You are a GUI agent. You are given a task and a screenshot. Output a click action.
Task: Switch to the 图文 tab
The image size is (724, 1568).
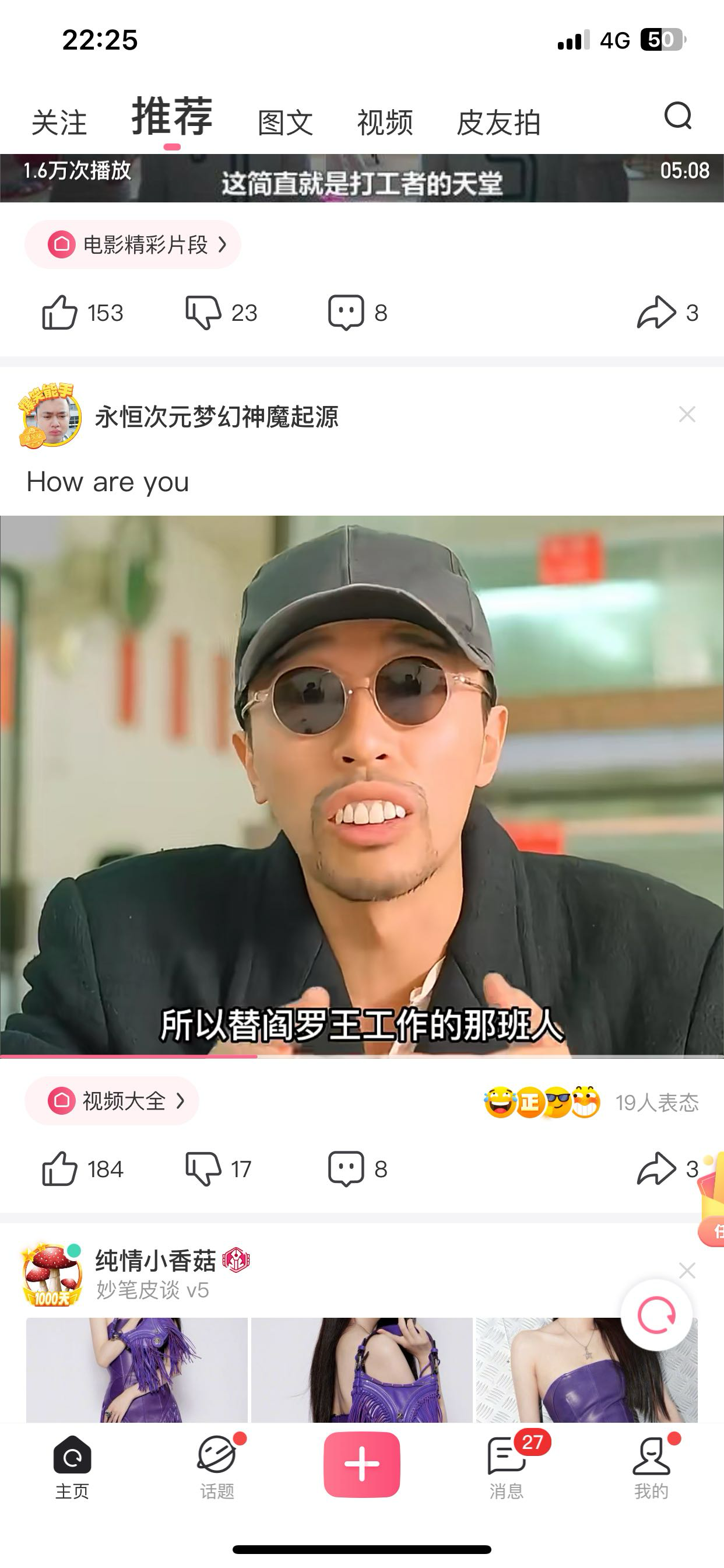285,123
